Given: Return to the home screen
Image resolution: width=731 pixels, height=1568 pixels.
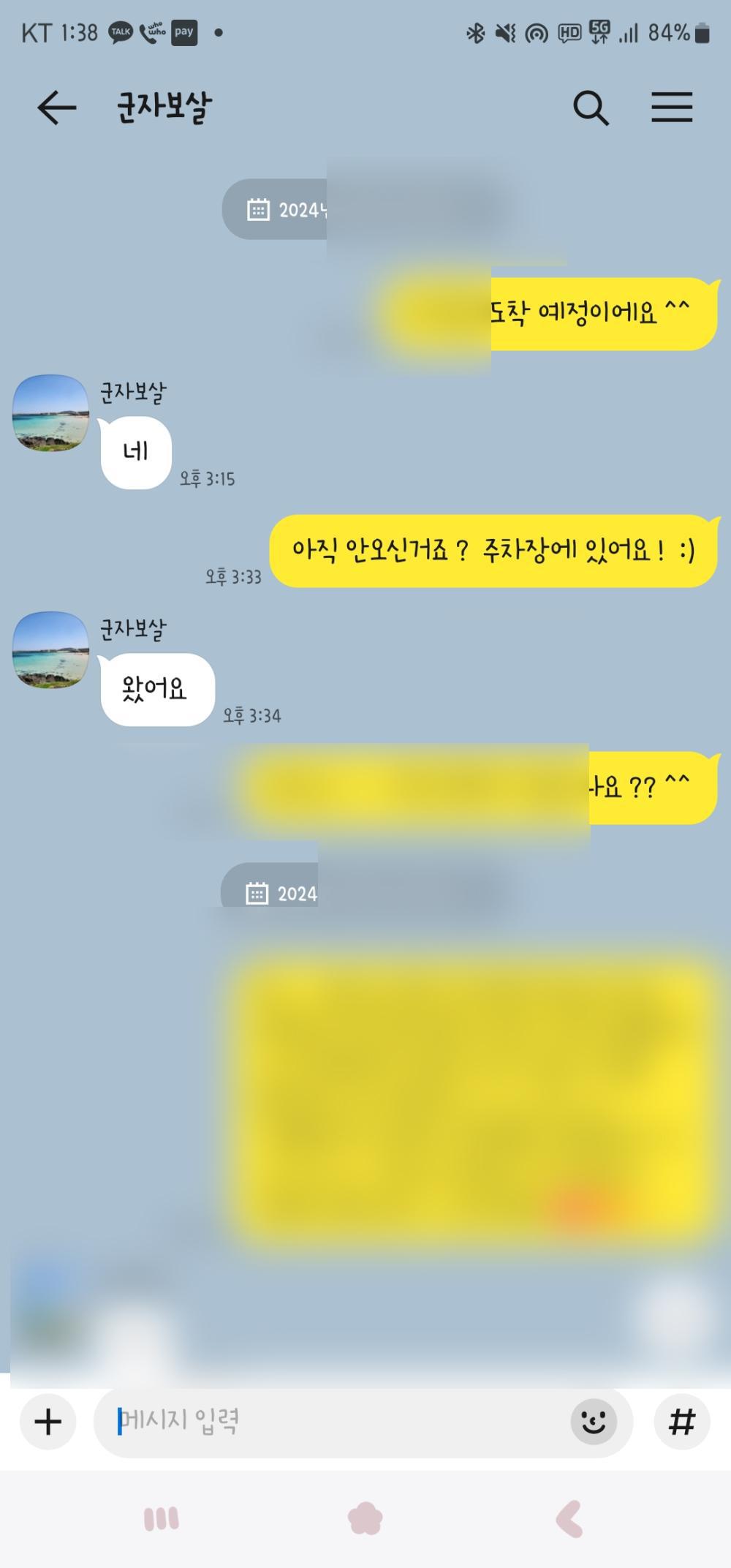Looking at the screenshot, I should 365,1518.
